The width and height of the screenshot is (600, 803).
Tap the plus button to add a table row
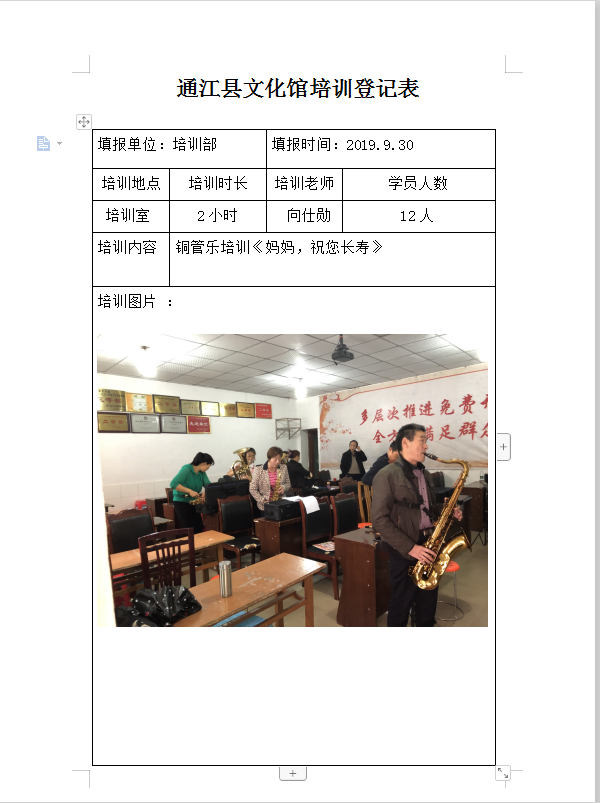tap(292, 773)
